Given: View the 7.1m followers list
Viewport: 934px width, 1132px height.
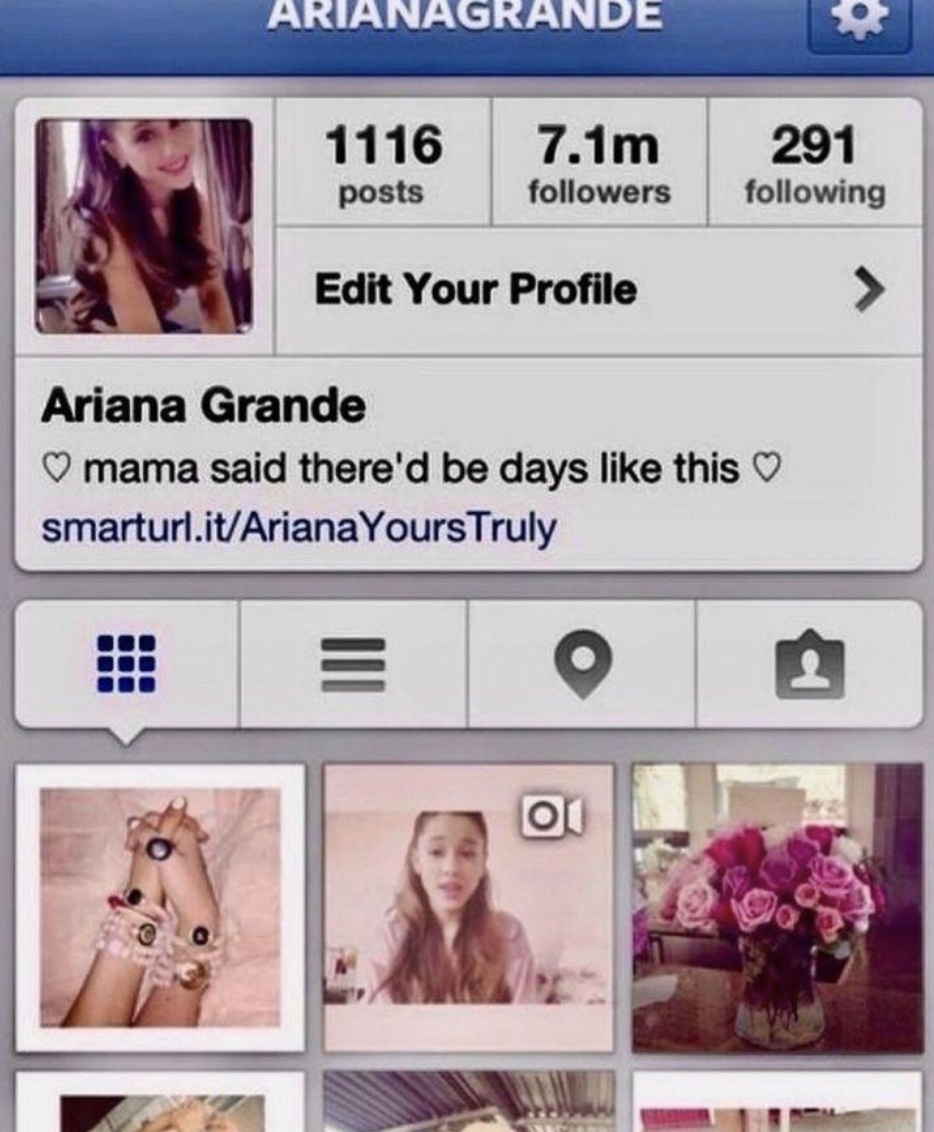Looking at the screenshot, I should (598, 163).
